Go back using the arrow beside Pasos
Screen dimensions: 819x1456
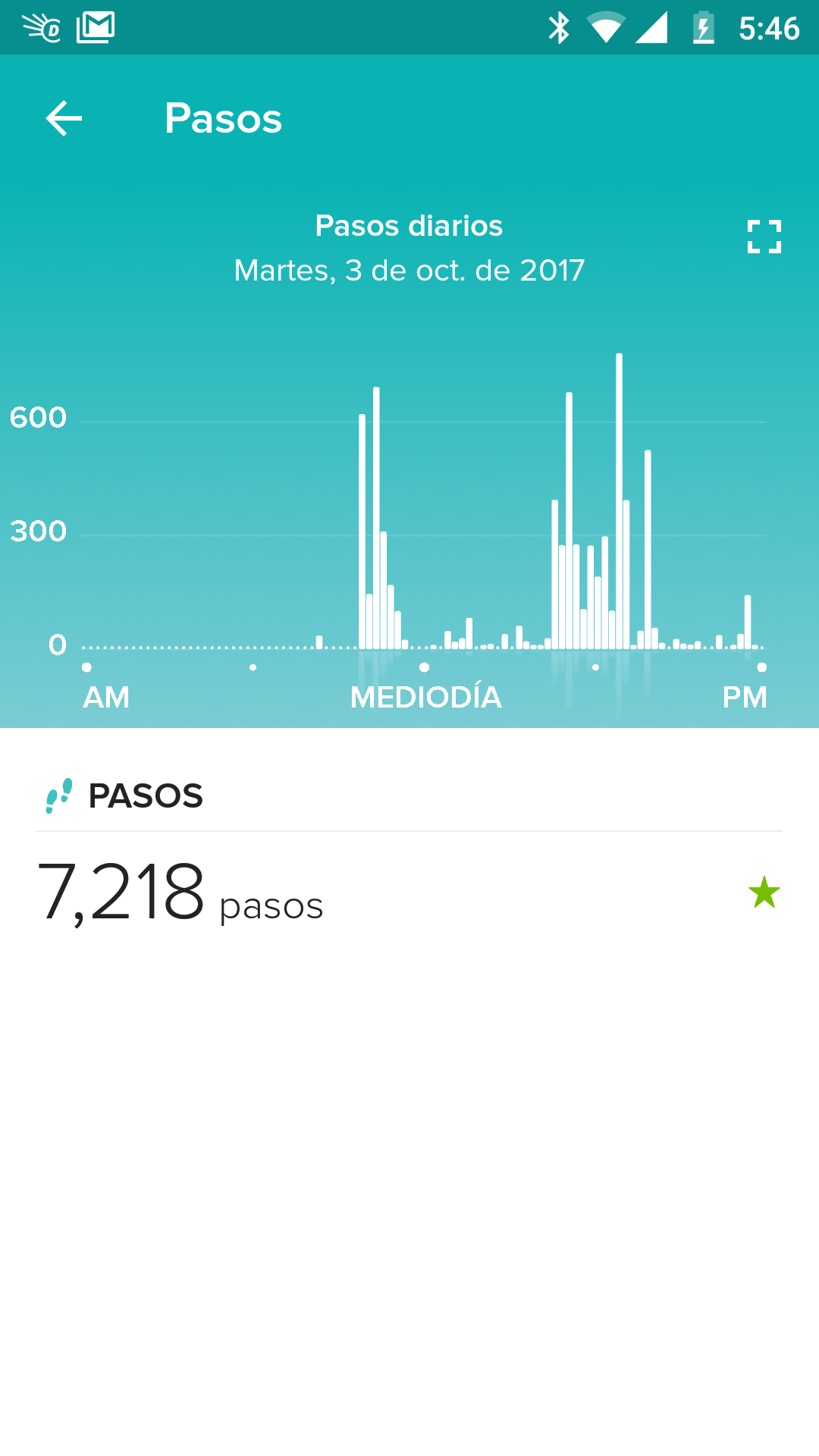pyautogui.click(x=64, y=118)
